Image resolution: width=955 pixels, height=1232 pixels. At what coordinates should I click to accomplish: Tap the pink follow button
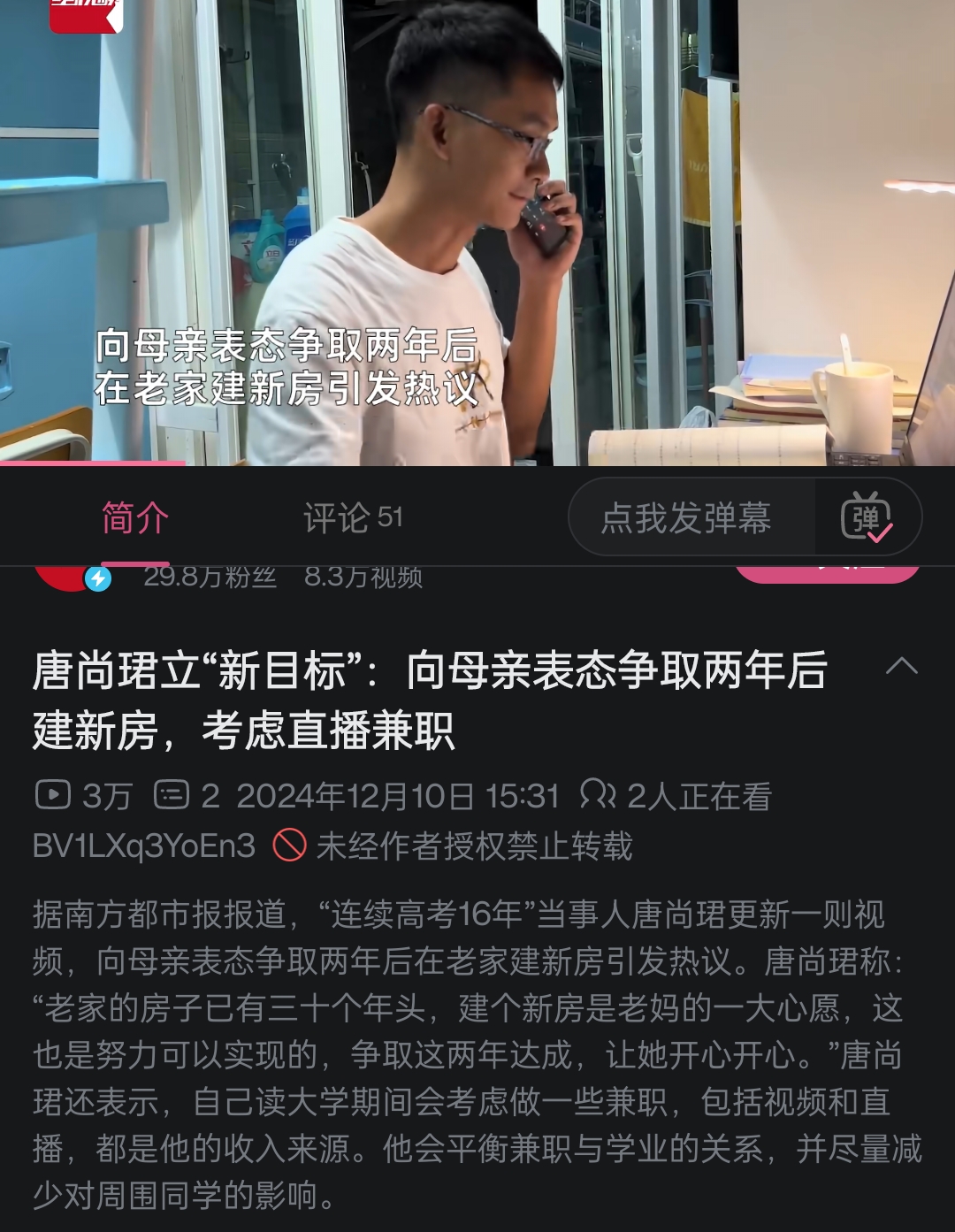tap(827, 575)
